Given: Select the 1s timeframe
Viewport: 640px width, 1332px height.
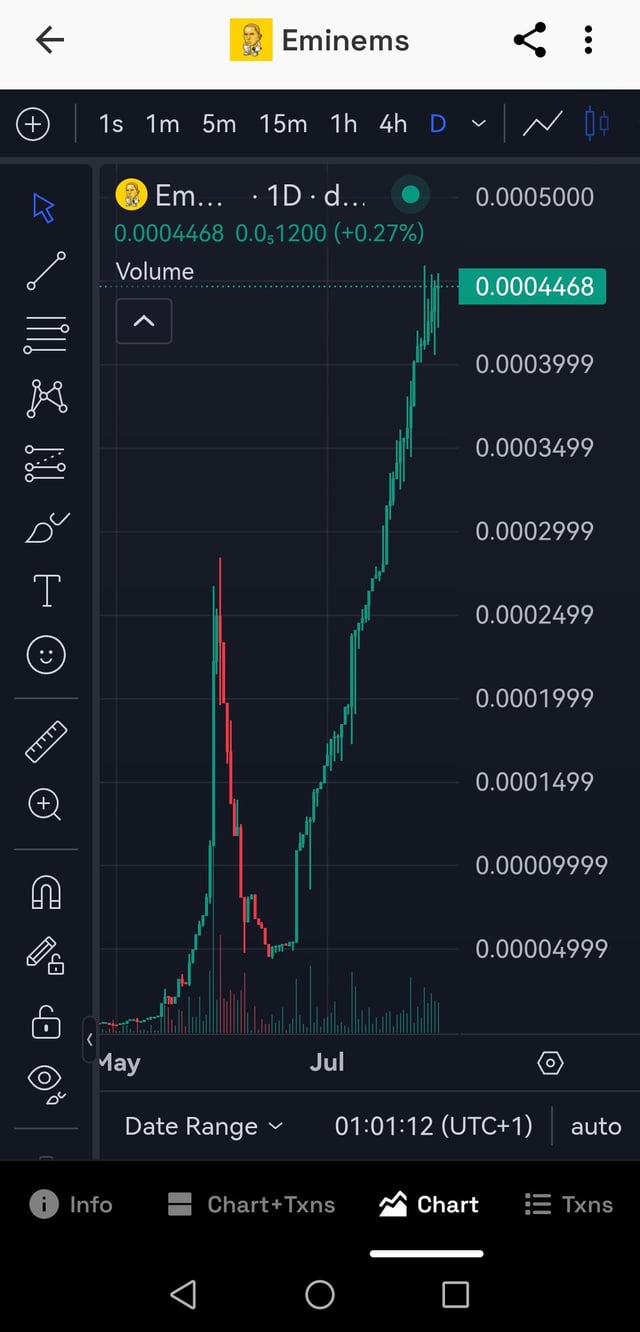Looking at the screenshot, I should click(111, 124).
